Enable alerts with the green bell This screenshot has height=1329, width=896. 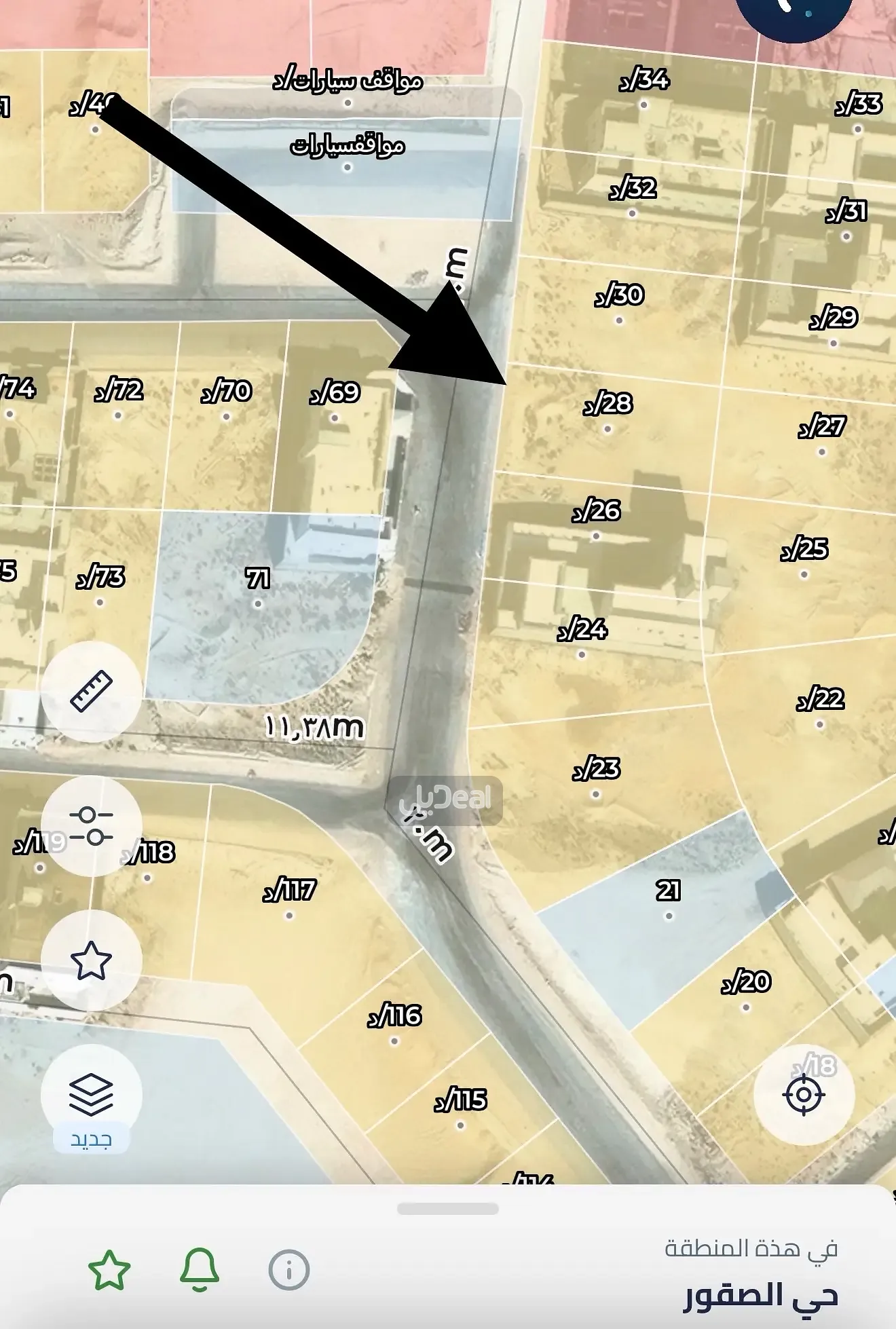[199, 1270]
